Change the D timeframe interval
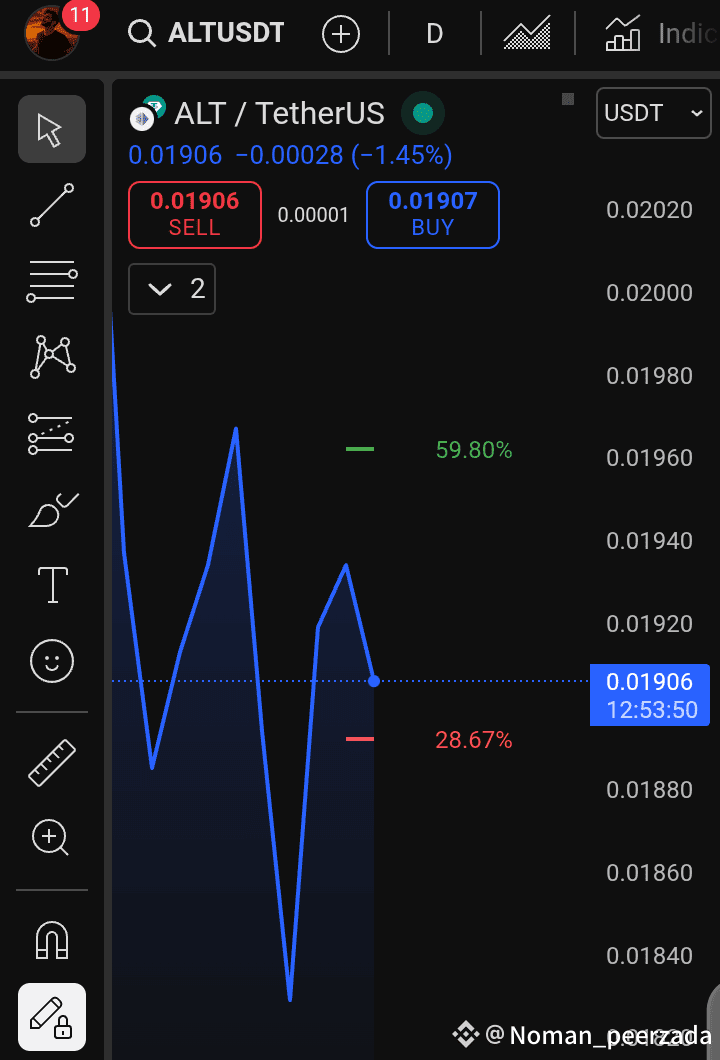Screen dimensions: 720x1060 (434, 35)
